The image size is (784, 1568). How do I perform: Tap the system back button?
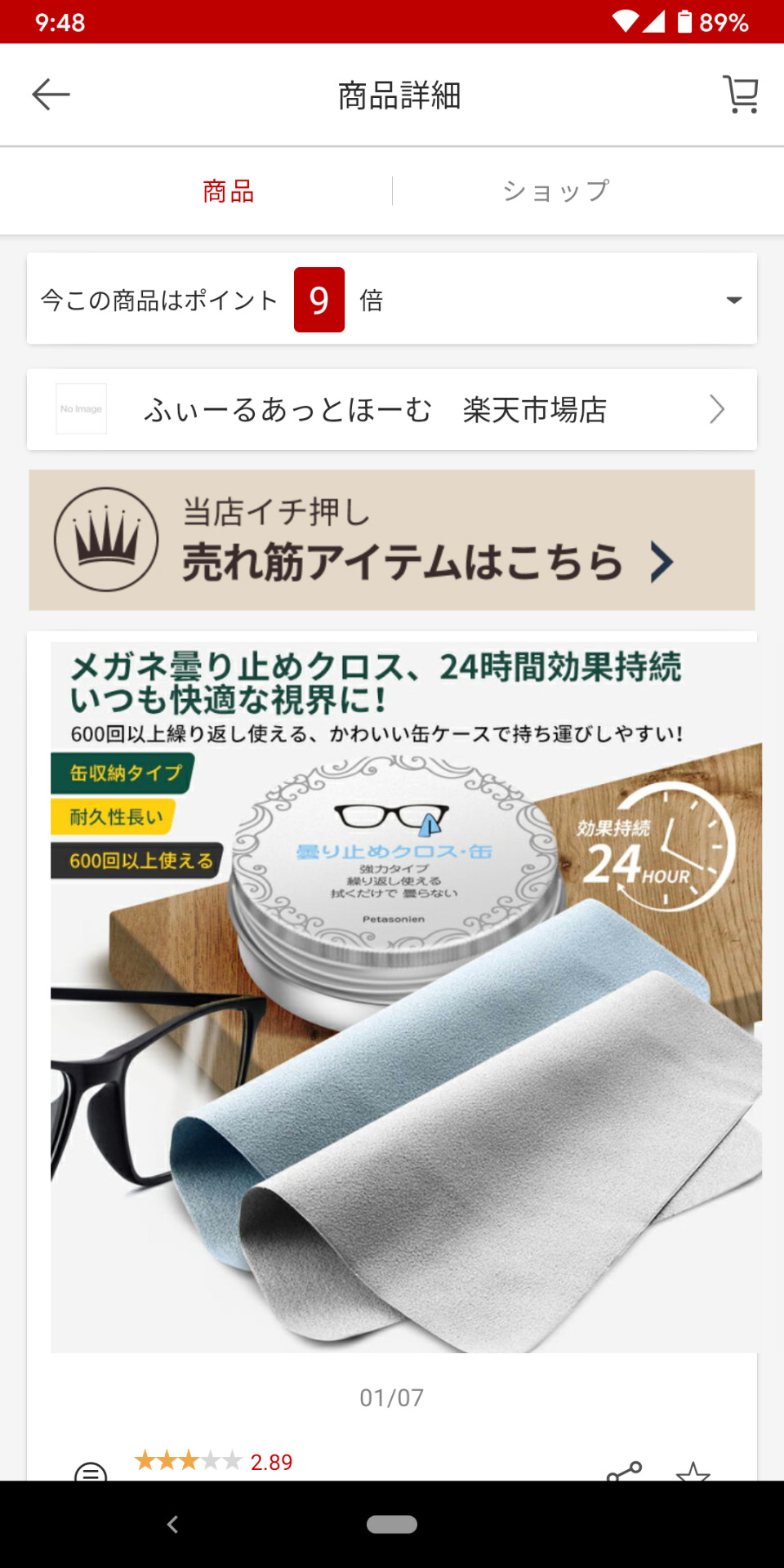(x=172, y=1524)
